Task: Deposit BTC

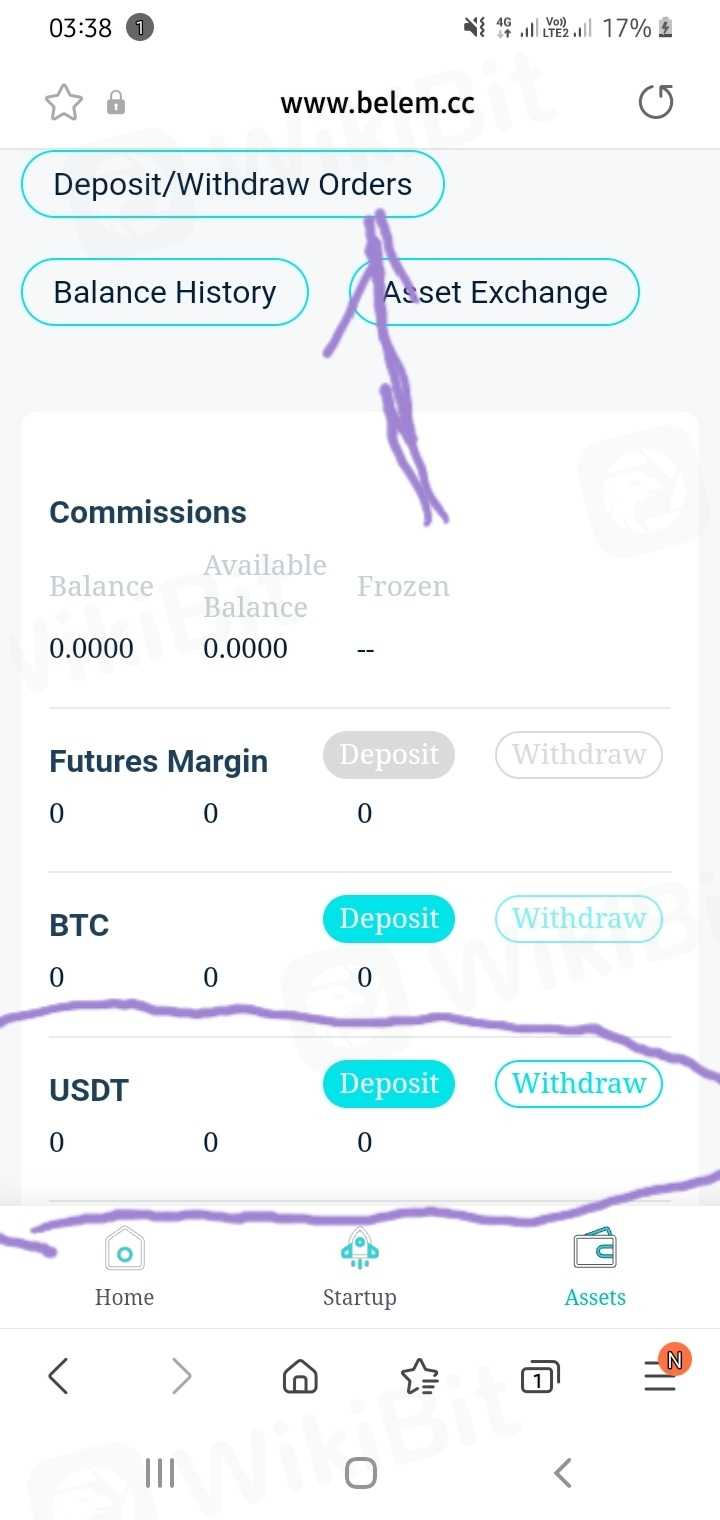Action: 388,919
